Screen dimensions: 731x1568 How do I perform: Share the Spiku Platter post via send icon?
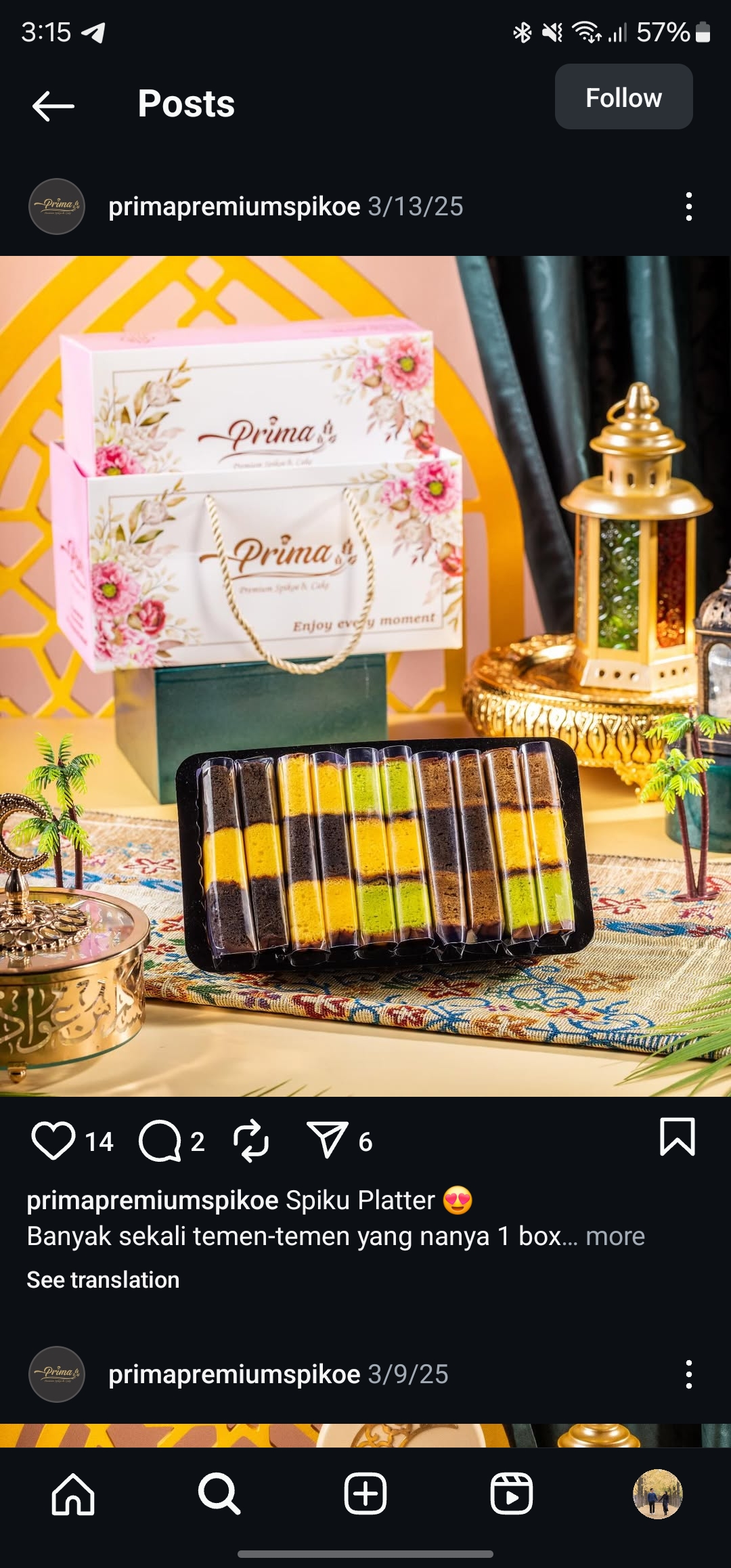pos(328,1141)
